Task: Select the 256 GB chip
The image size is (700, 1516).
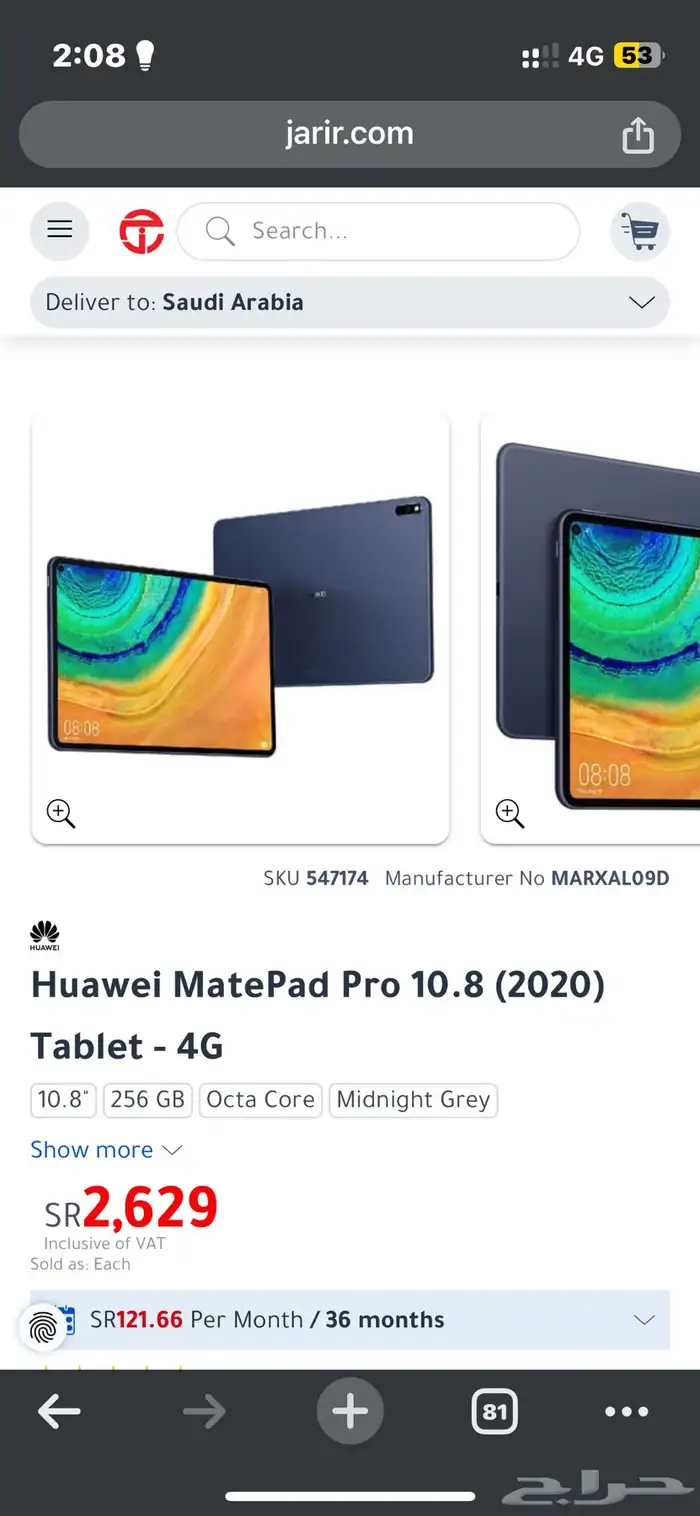Action: pyautogui.click(x=148, y=1100)
